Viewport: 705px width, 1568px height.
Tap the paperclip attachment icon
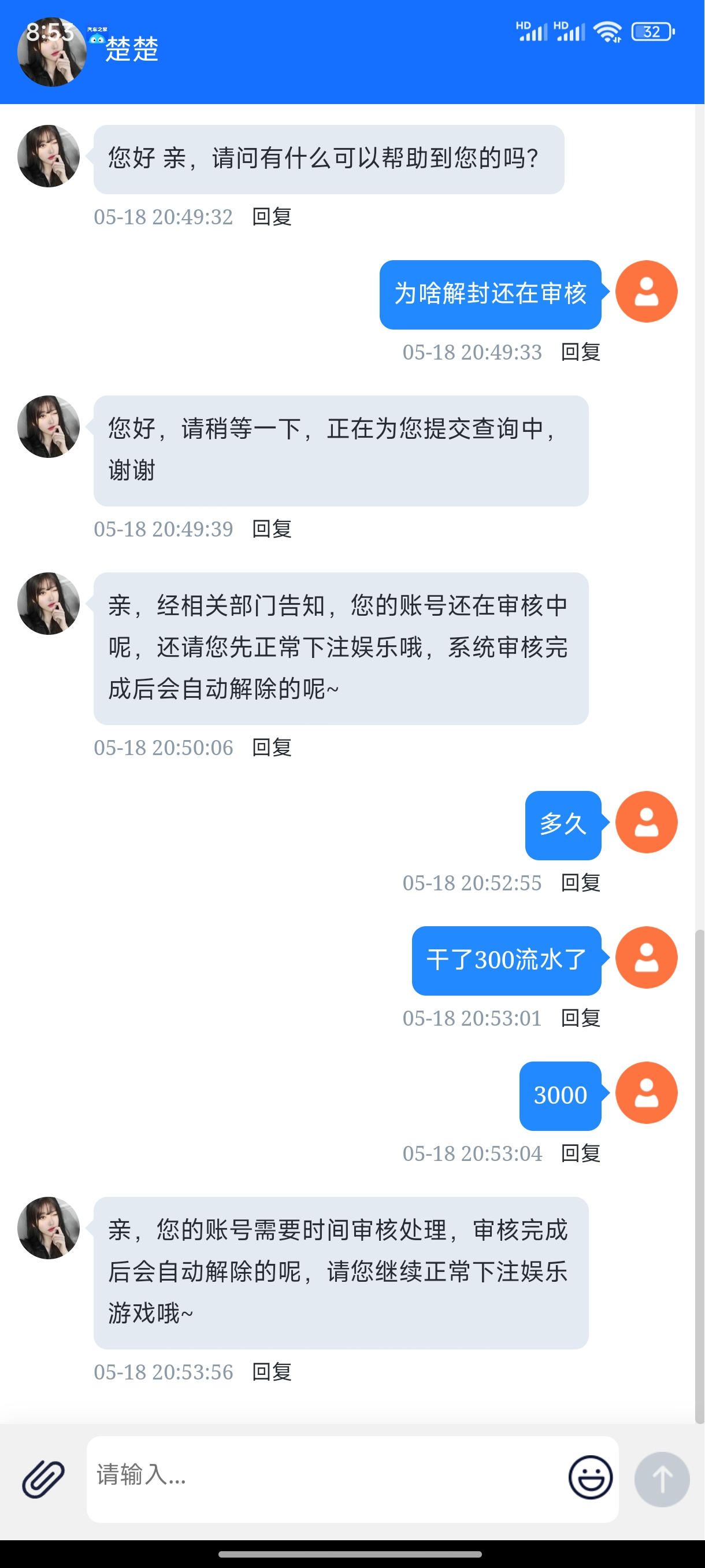point(44,1479)
